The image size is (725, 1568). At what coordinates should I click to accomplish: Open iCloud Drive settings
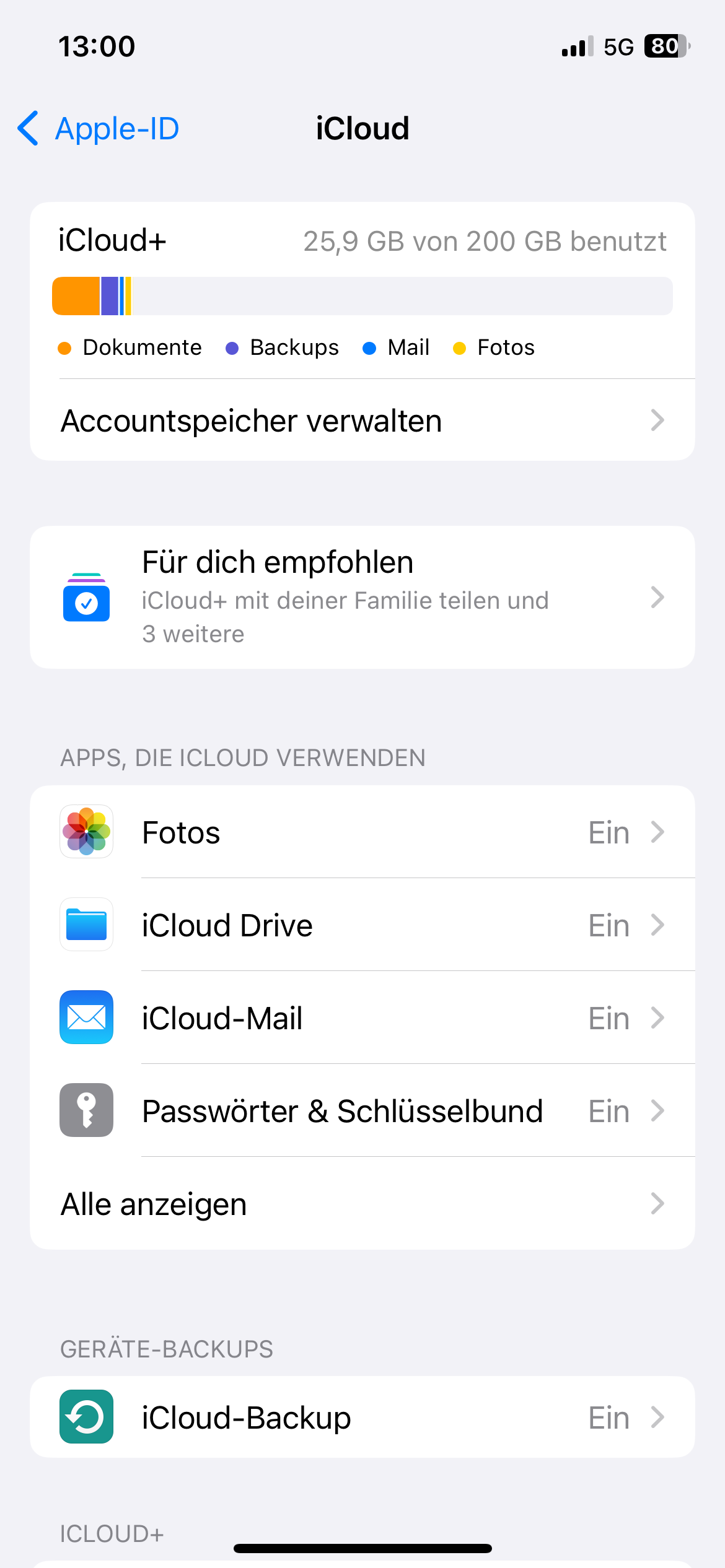[x=362, y=925]
